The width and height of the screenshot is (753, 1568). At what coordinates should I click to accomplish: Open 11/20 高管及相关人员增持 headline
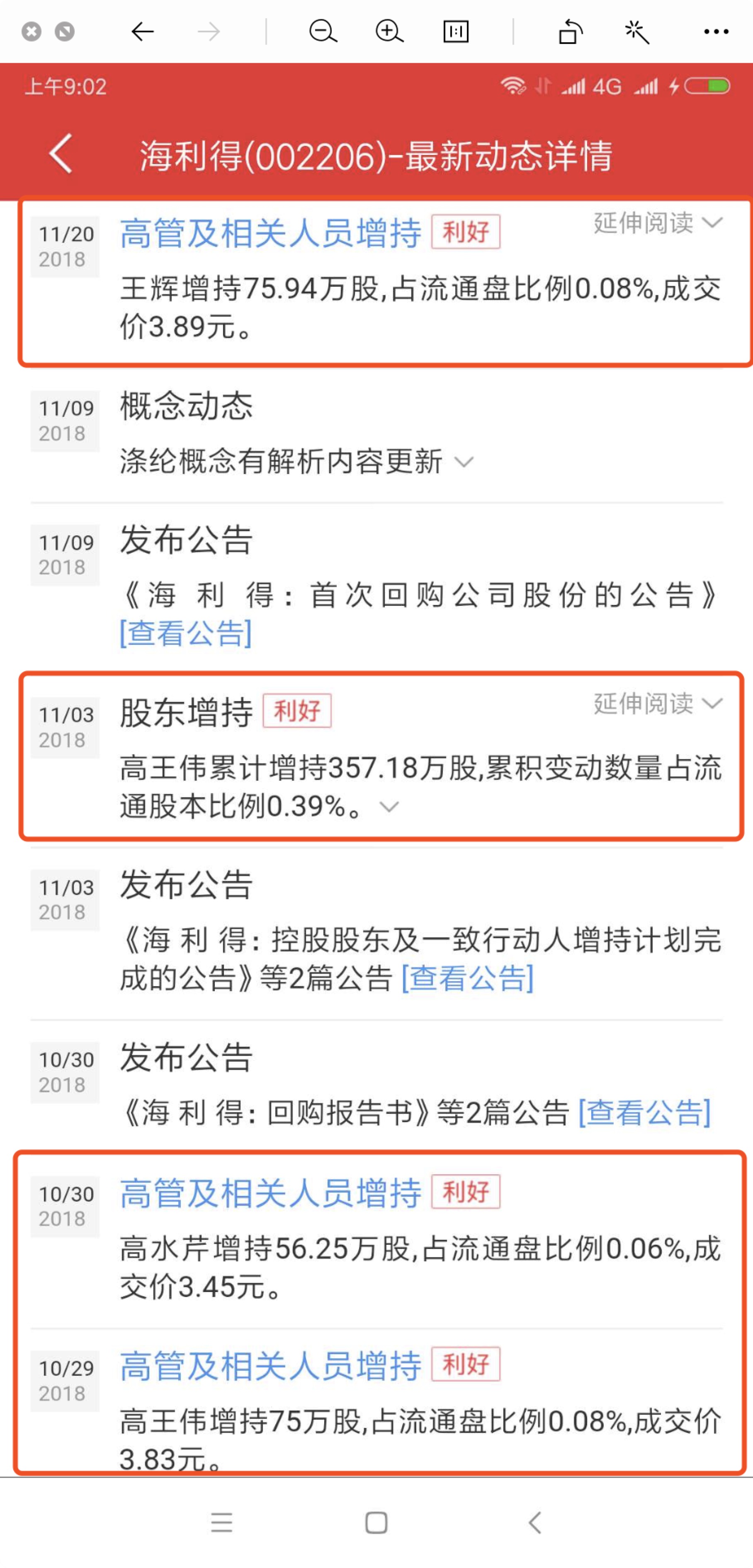[270, 233]
